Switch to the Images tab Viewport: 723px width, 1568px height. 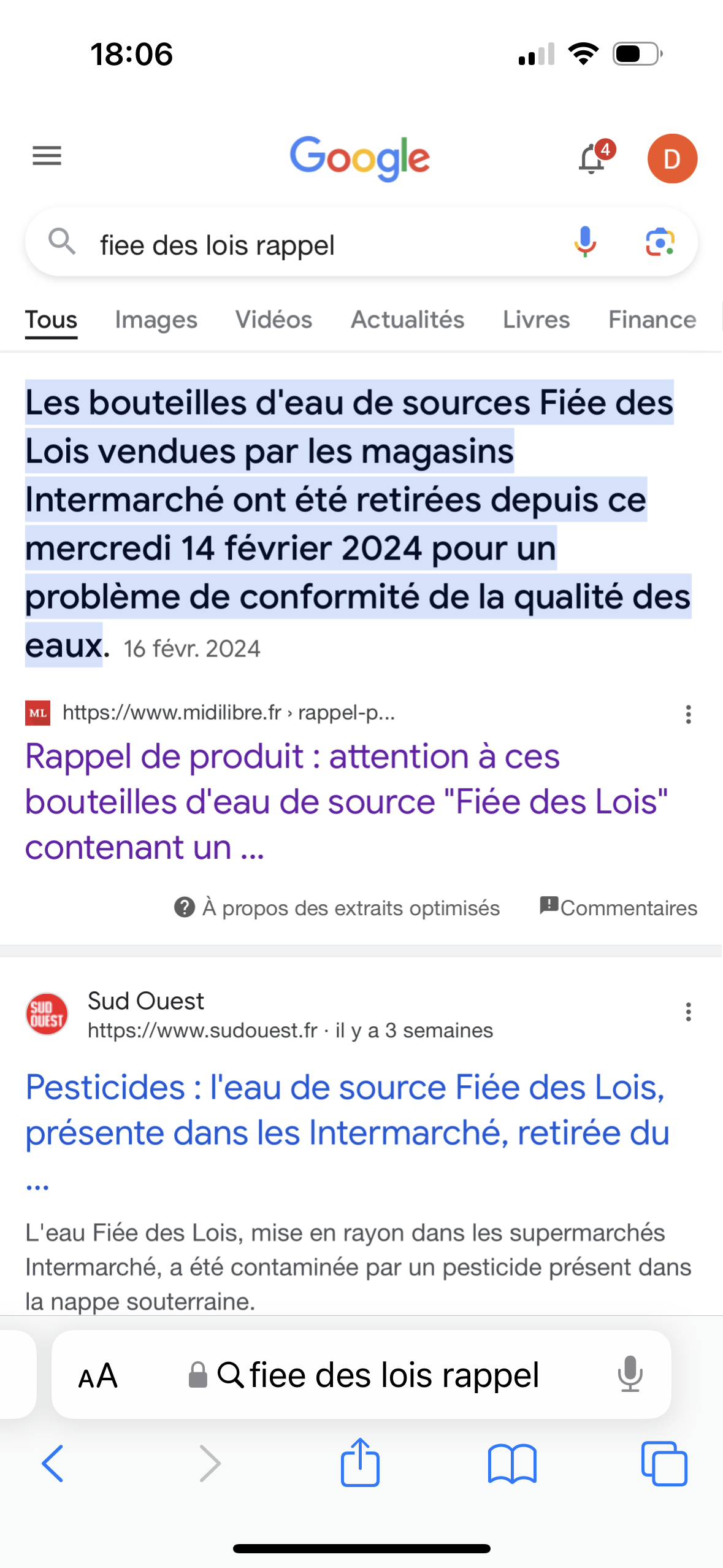pos(156,320)
